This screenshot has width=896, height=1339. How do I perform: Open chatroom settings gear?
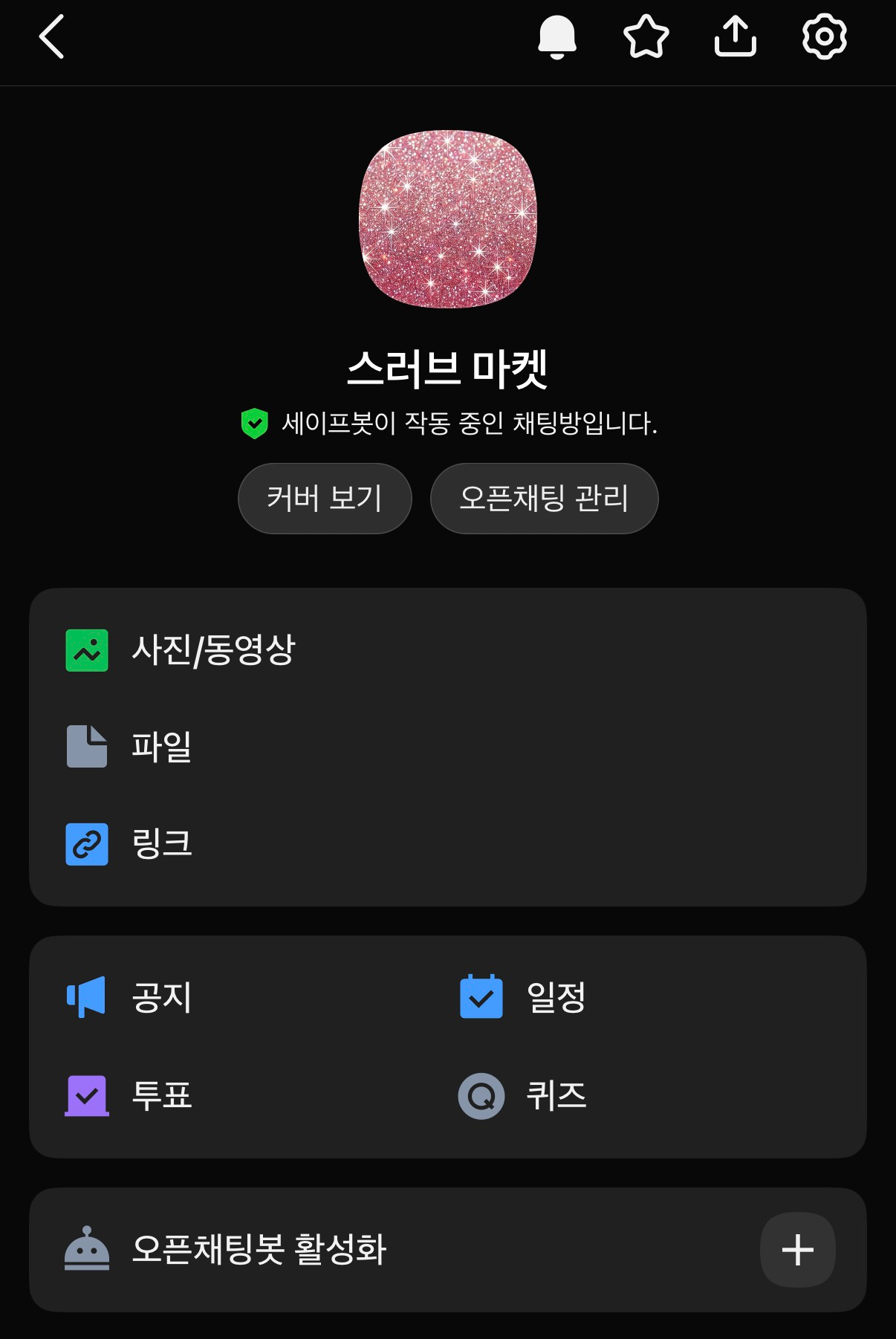(824, 37)
